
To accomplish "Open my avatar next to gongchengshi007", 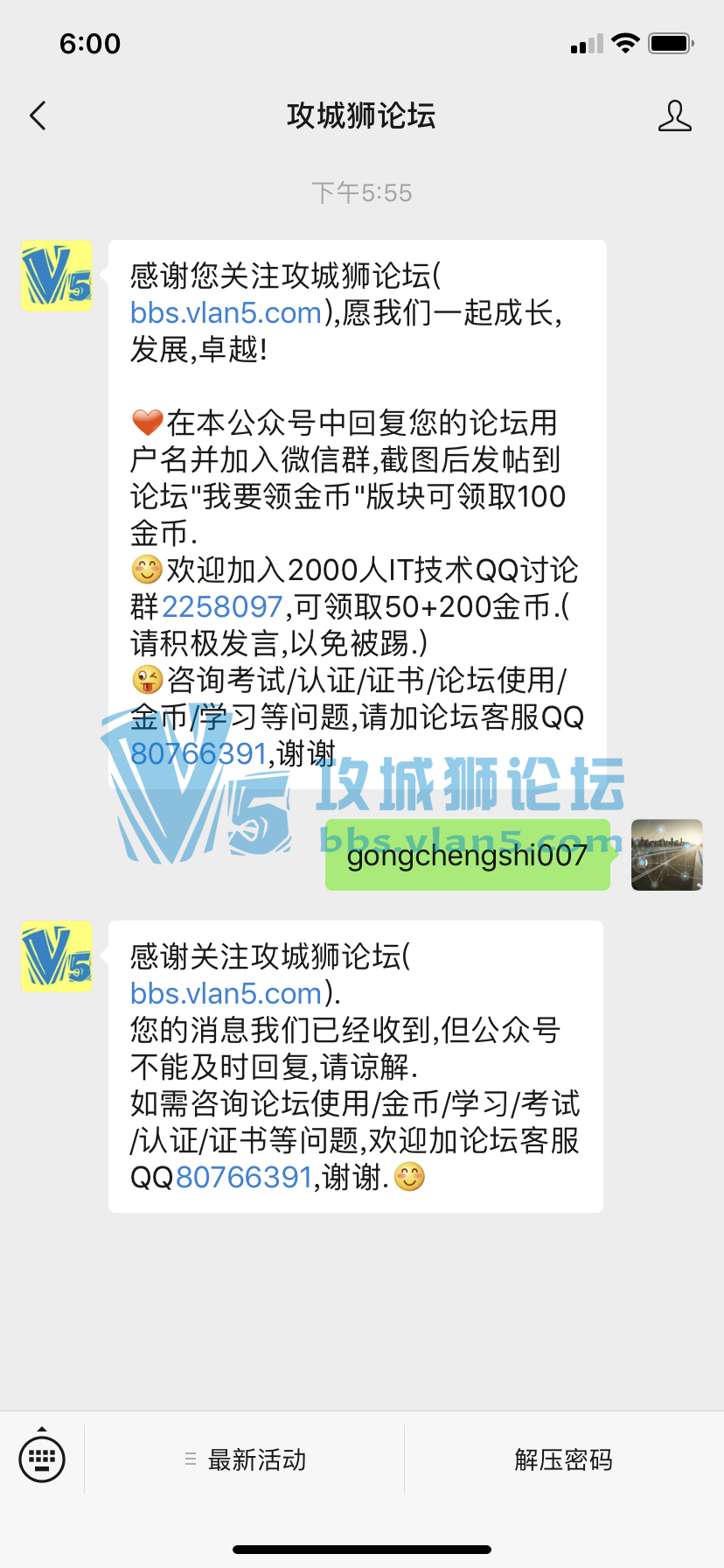I will click(x=666, y=855).
